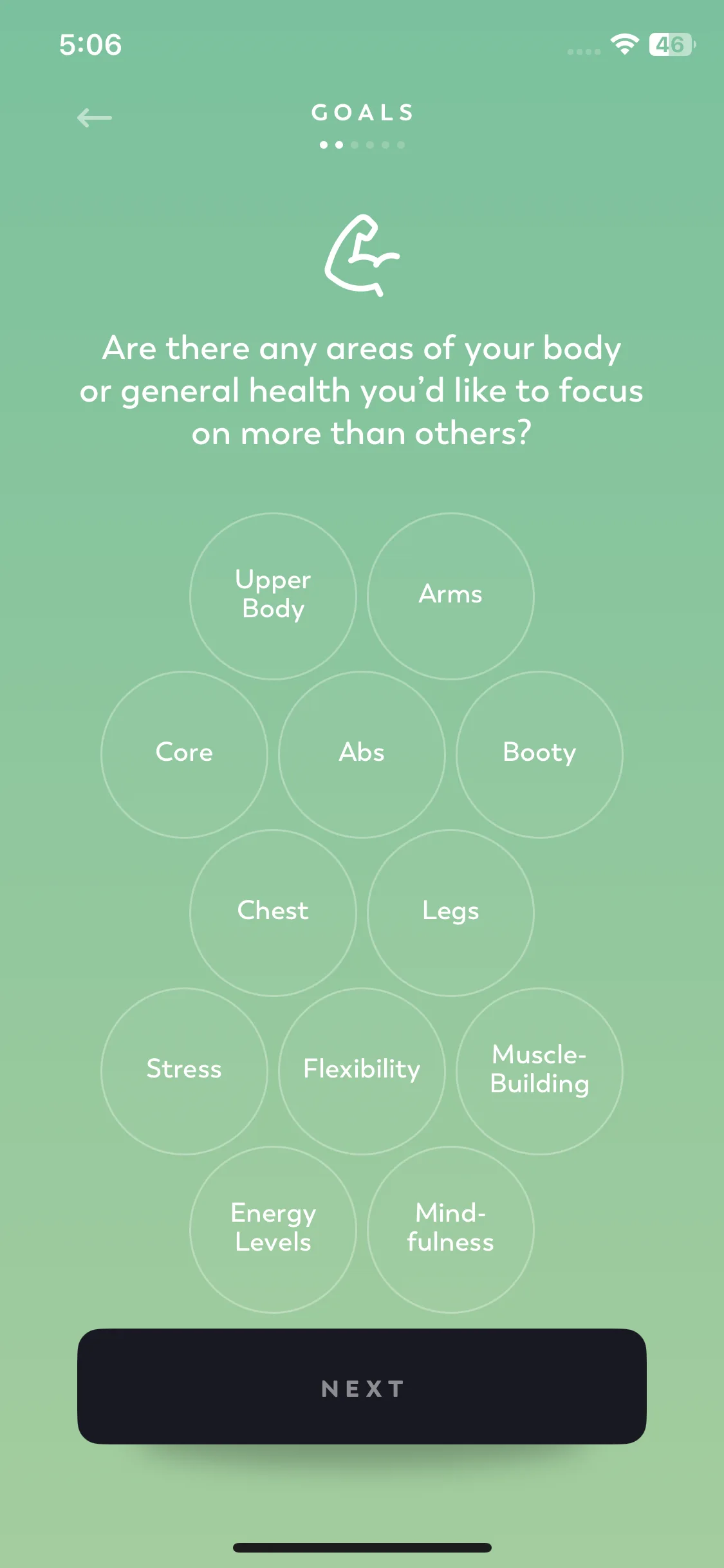
Task: Choose the Muscle-Building option
Action: pos(539,1070)
